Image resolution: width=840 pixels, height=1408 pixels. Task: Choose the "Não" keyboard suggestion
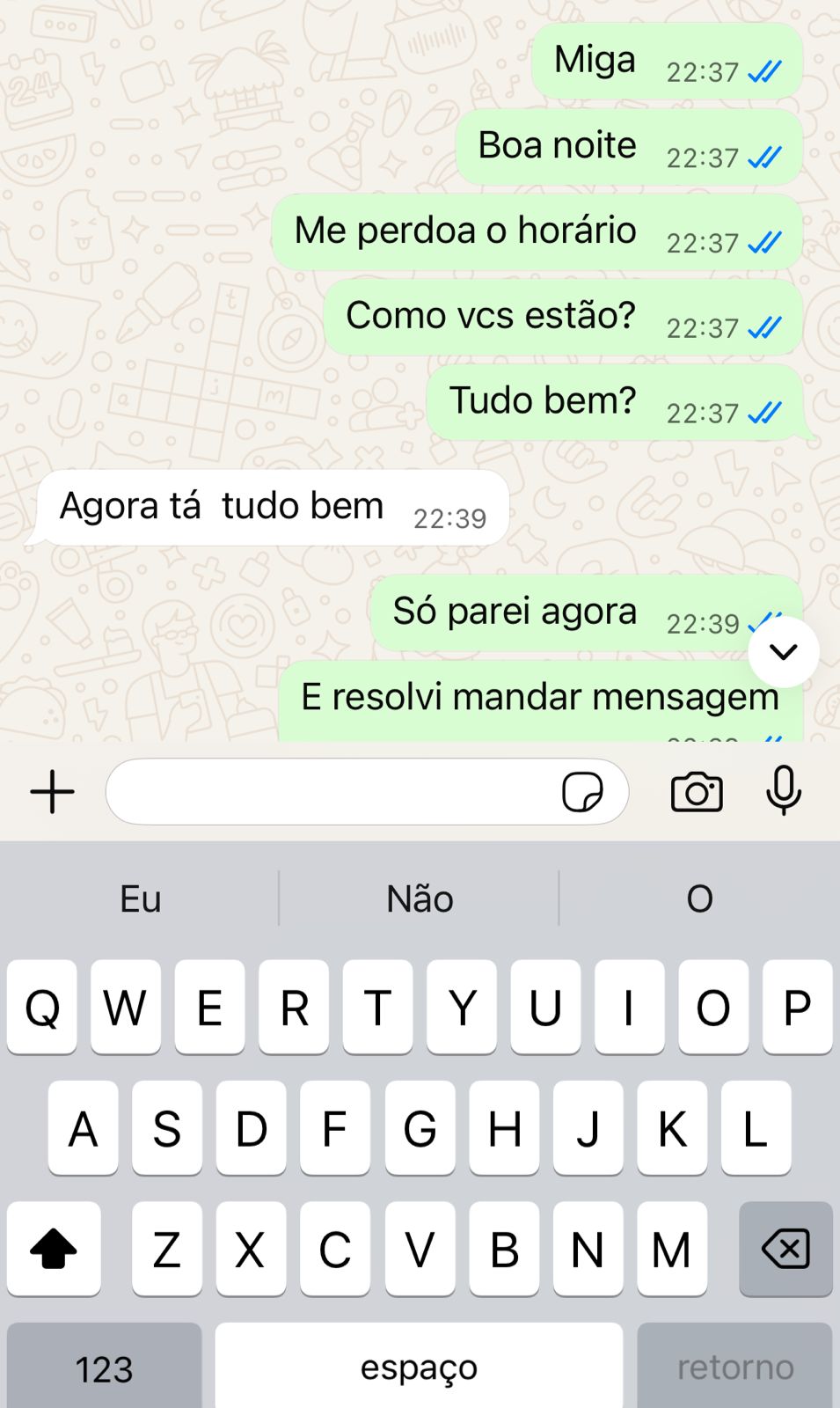point(420,899)
